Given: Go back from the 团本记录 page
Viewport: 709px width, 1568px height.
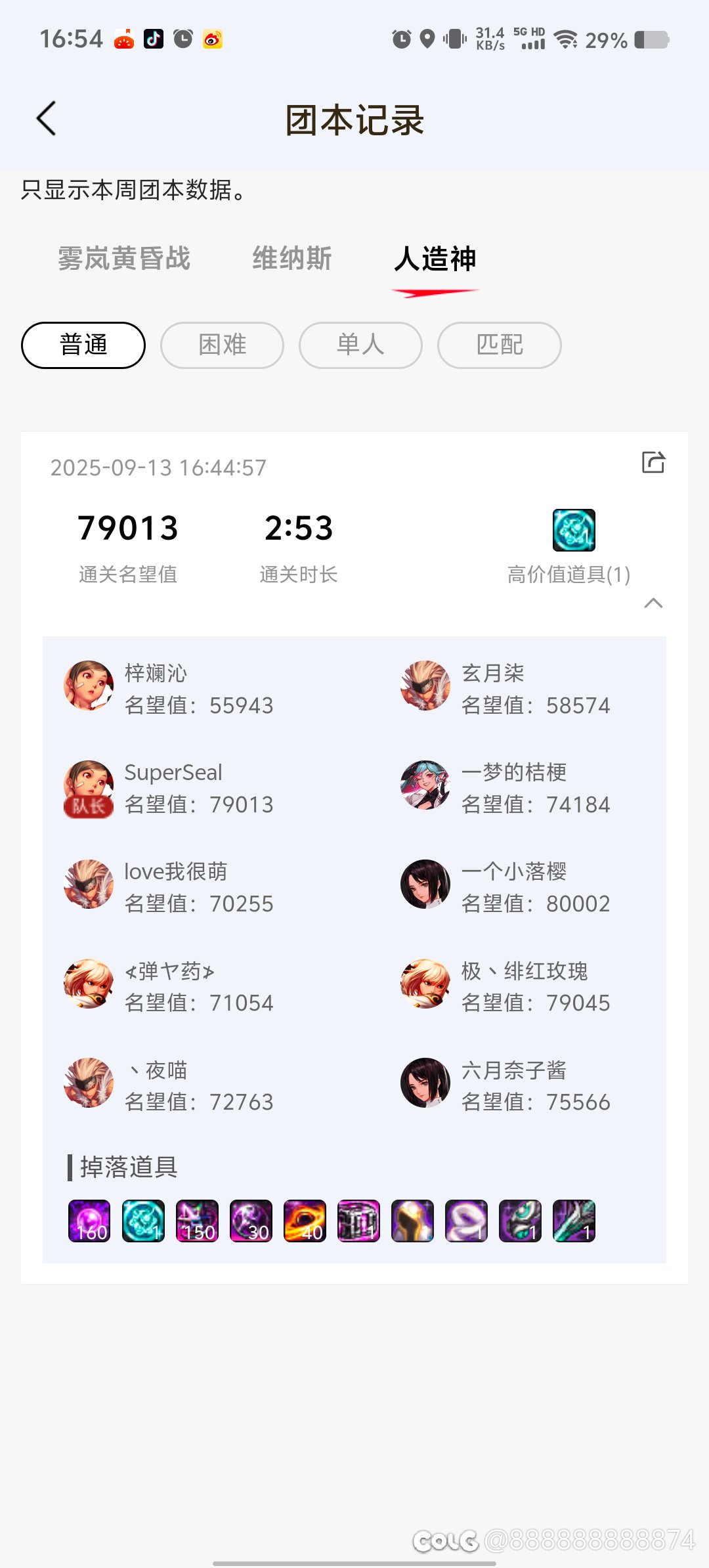Looking at the screenshot, I should pos(46,119).
